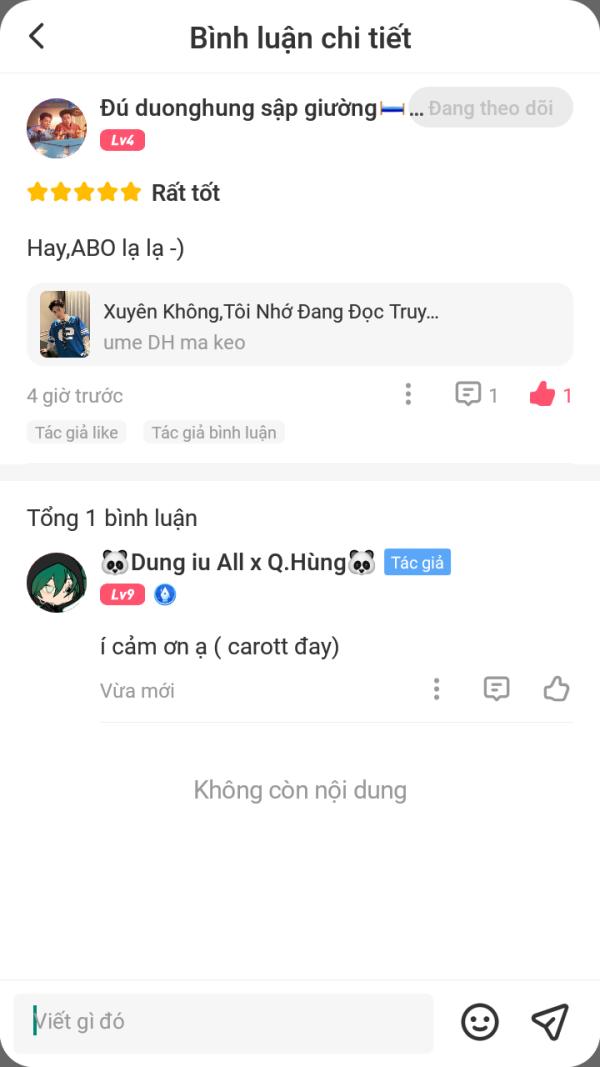Focus the Viết gì đó input field
The image size is (600, 1067).
point(224,1022)
